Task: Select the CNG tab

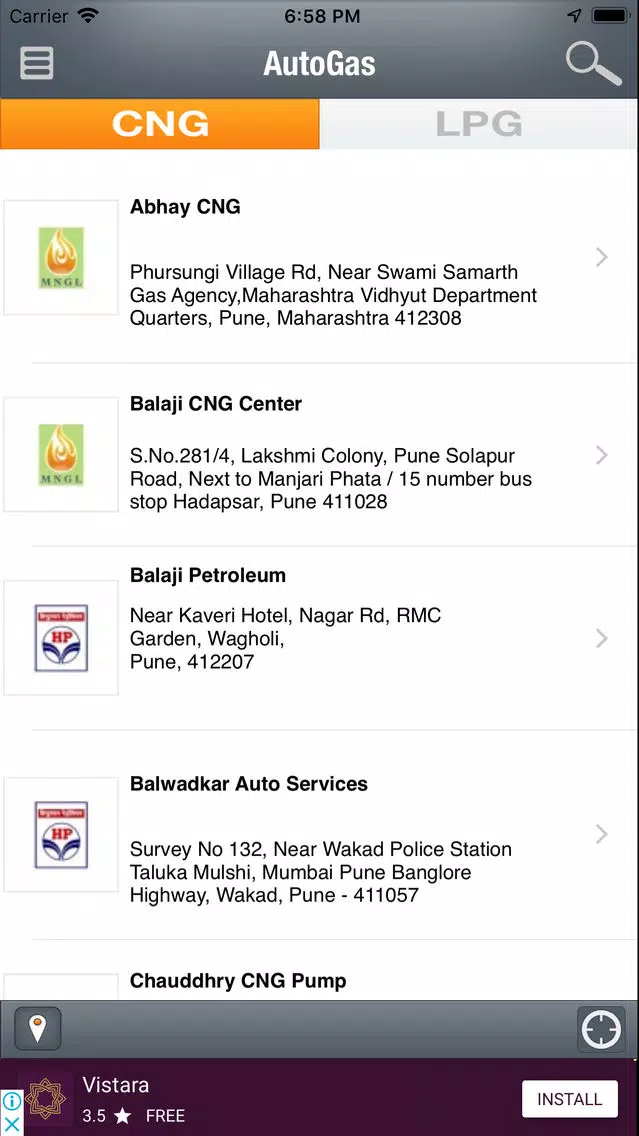Action: pyautogui.click(x=159, y=124)
